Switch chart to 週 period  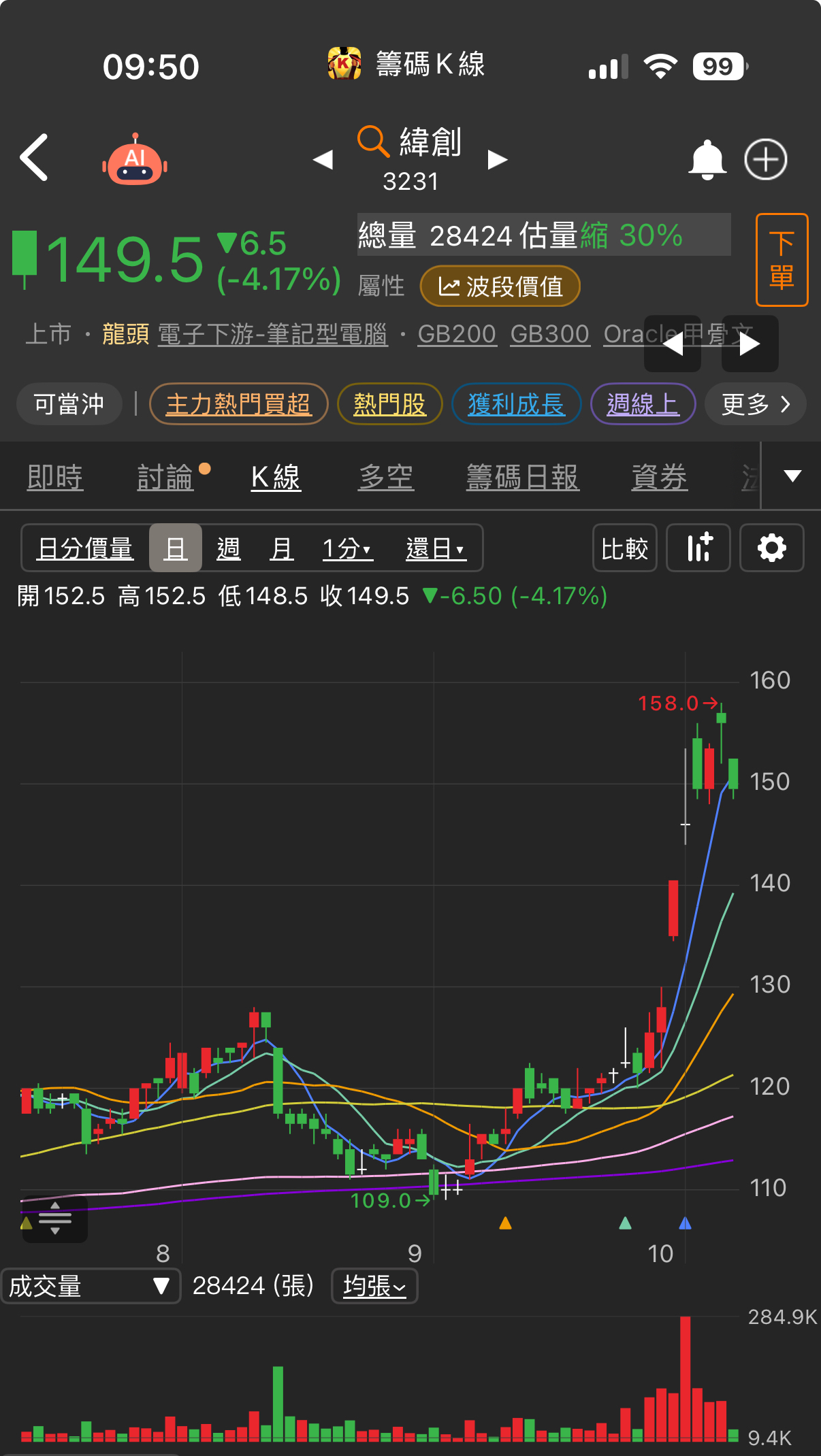click(229, 548)
